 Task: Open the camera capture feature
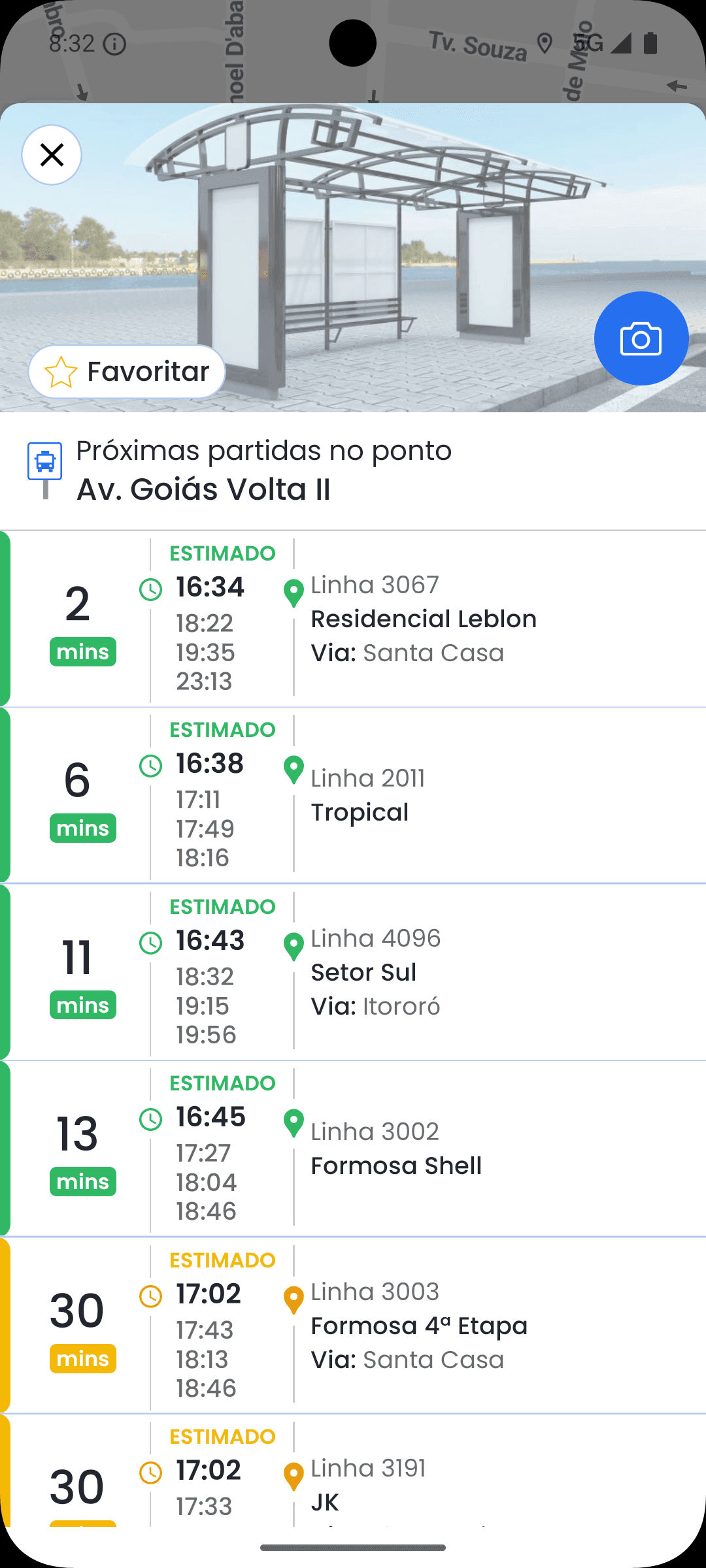(x=641, y=338)
